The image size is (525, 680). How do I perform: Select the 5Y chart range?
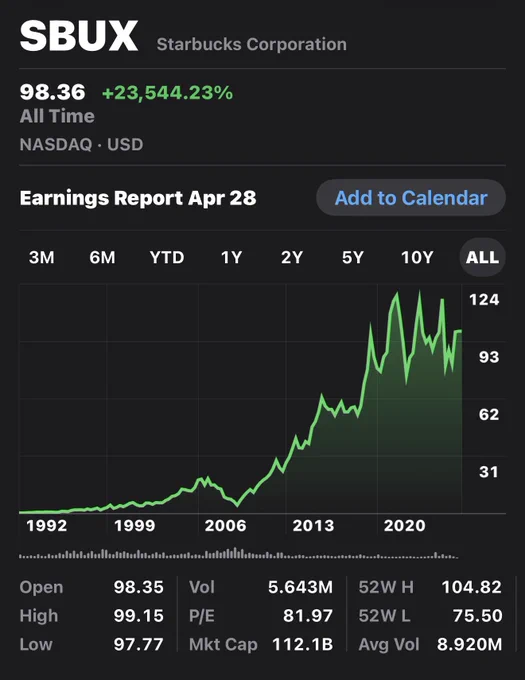(352, 258)
